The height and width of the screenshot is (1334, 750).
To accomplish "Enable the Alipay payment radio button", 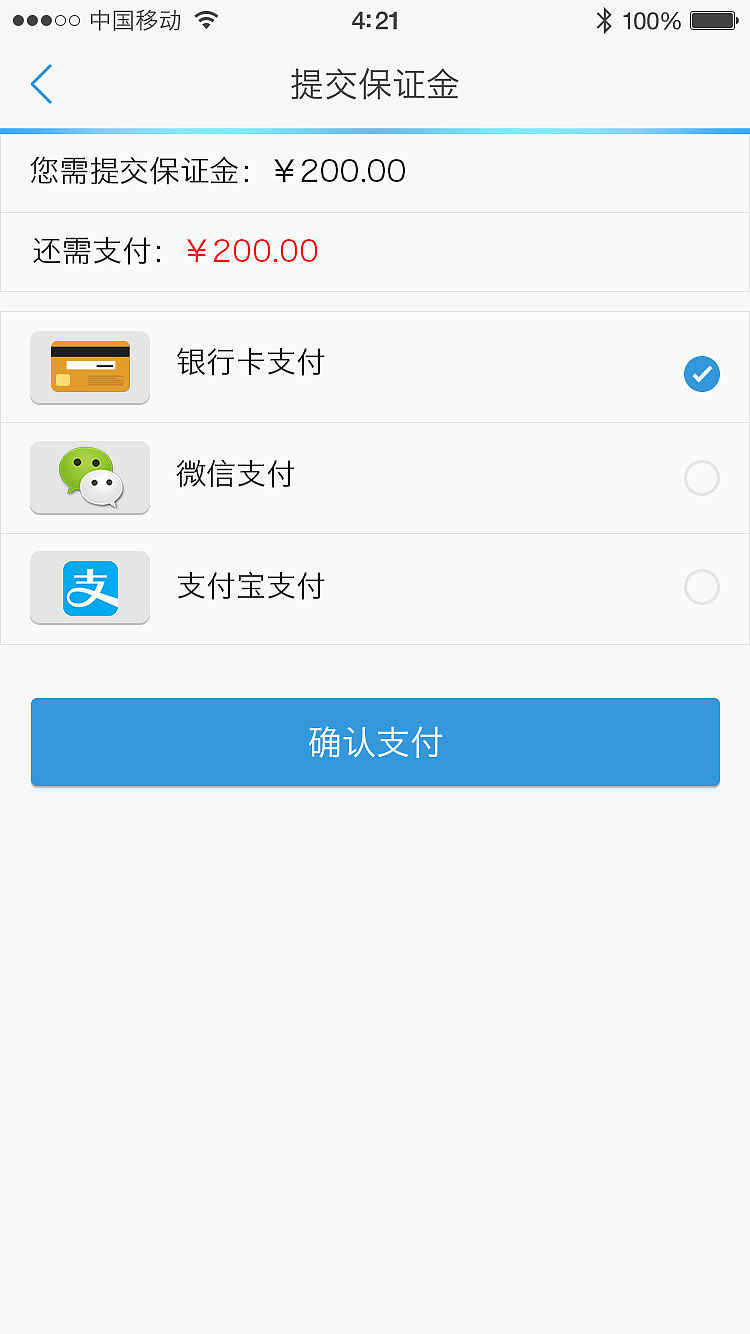I will pyautogui.click(x=701, y=587).
